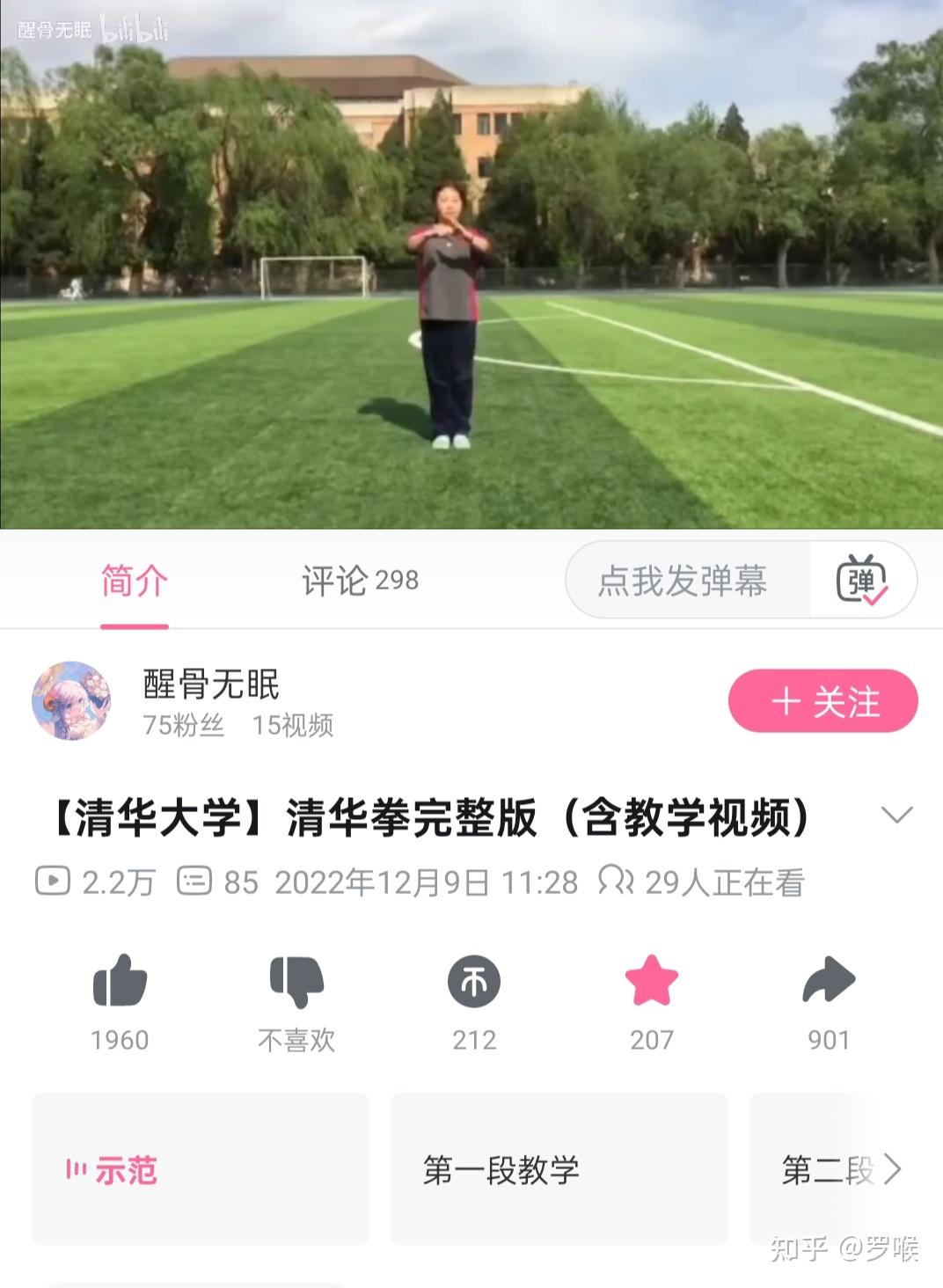Give a coin to the video
This screenshot has width=943, height=1288.
tap(474, 980)
